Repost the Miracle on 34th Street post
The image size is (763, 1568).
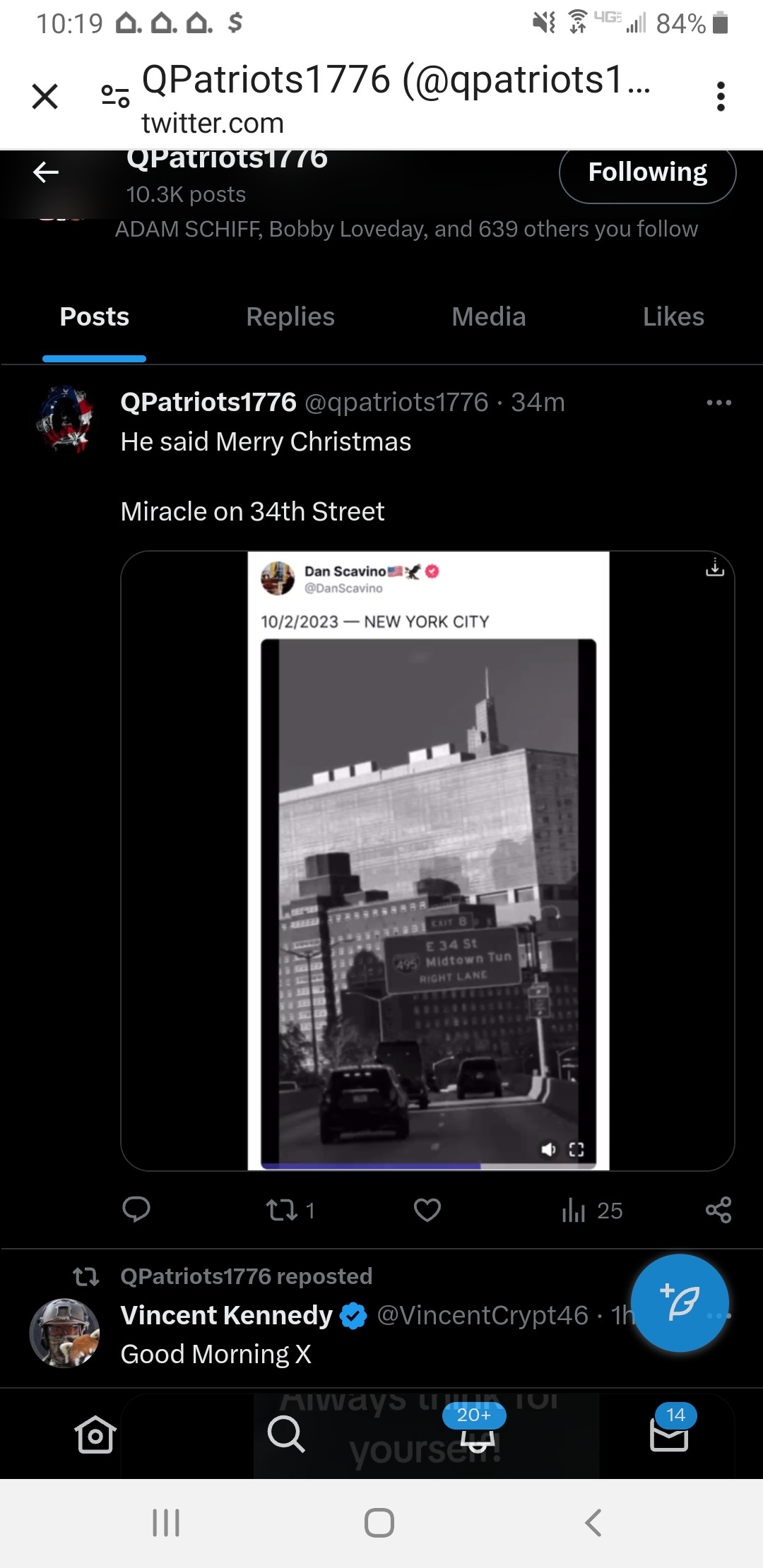(x=282, y=1210)
